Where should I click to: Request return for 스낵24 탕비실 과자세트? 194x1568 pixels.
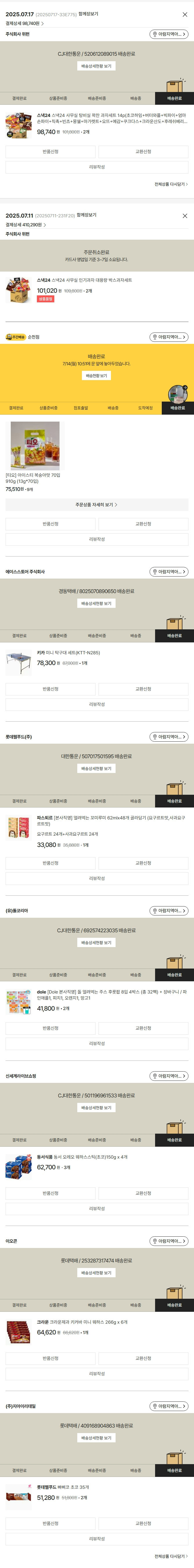[51, 151]
